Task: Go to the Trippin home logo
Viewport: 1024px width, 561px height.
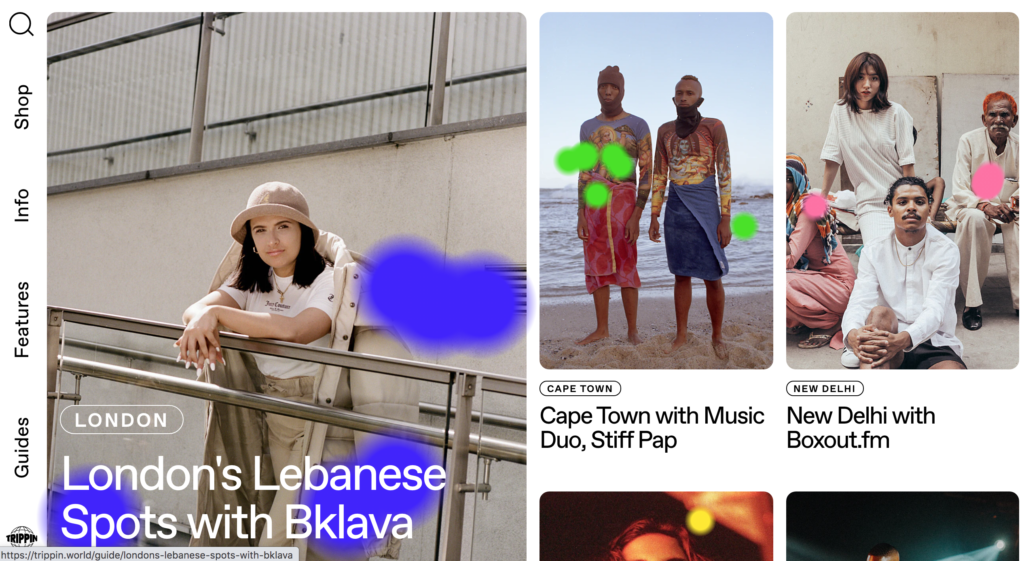Action: tap(21, 536)
